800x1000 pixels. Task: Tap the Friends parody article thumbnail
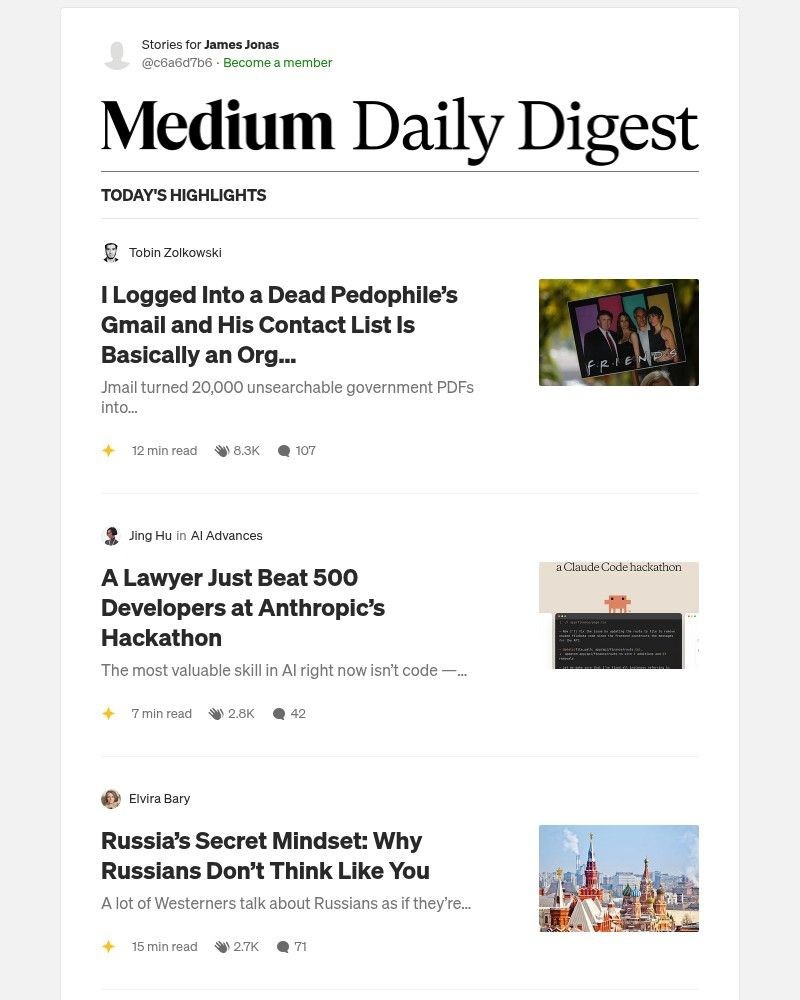(x=618, y=332)
